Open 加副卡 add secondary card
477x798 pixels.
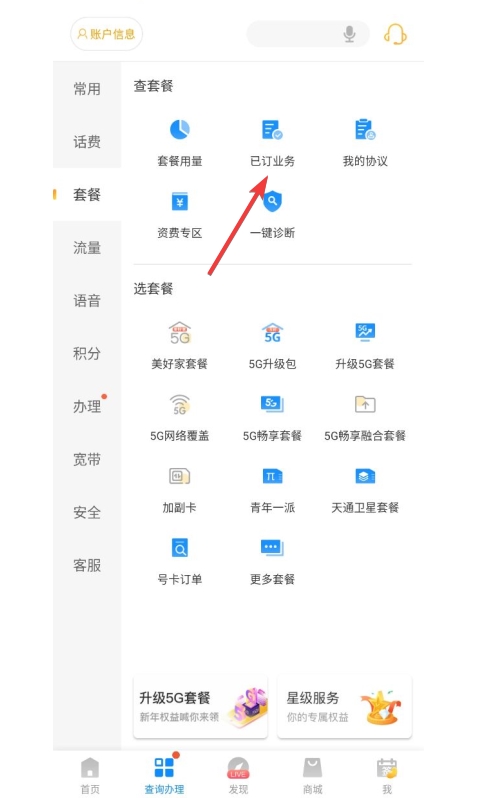pos(180,489)
